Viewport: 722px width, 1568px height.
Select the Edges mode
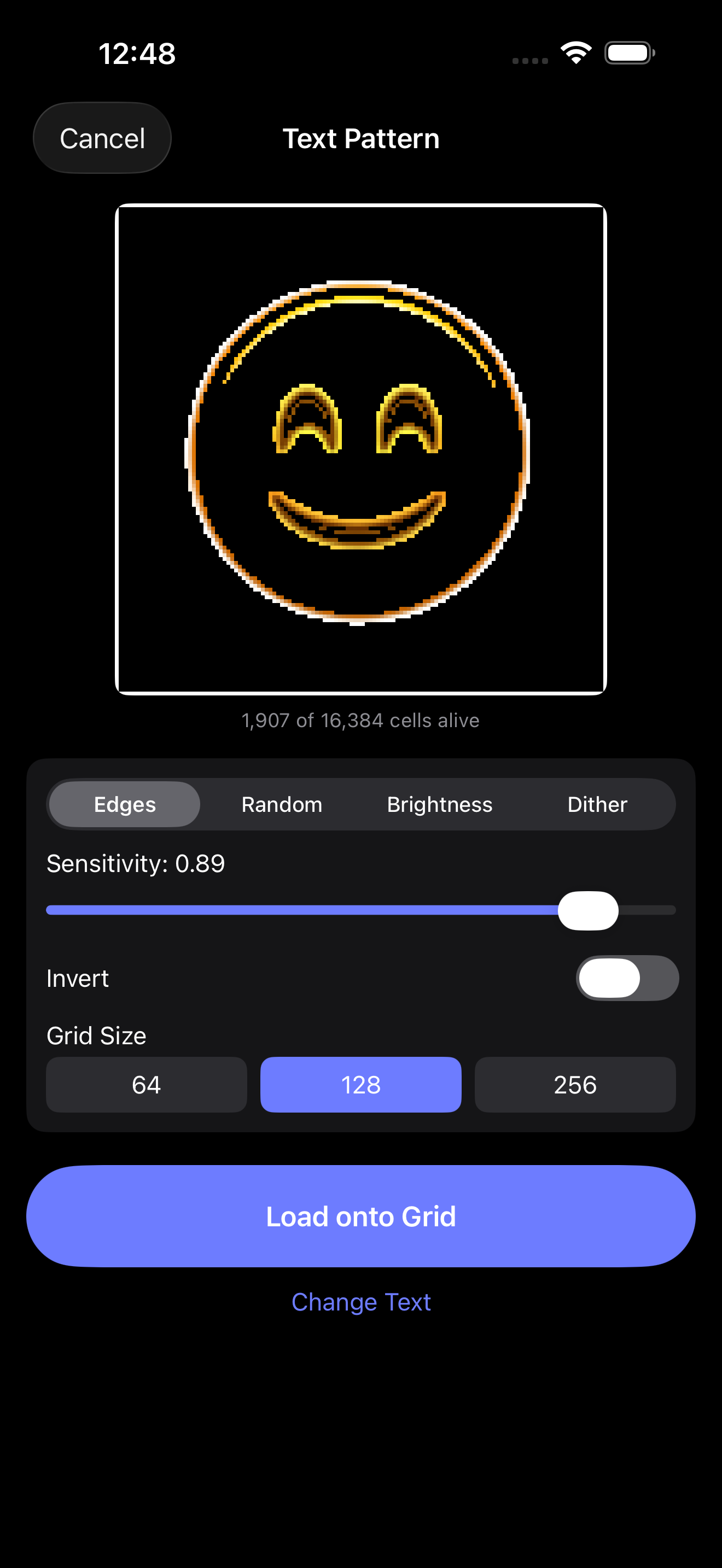(x=125, y=804)
